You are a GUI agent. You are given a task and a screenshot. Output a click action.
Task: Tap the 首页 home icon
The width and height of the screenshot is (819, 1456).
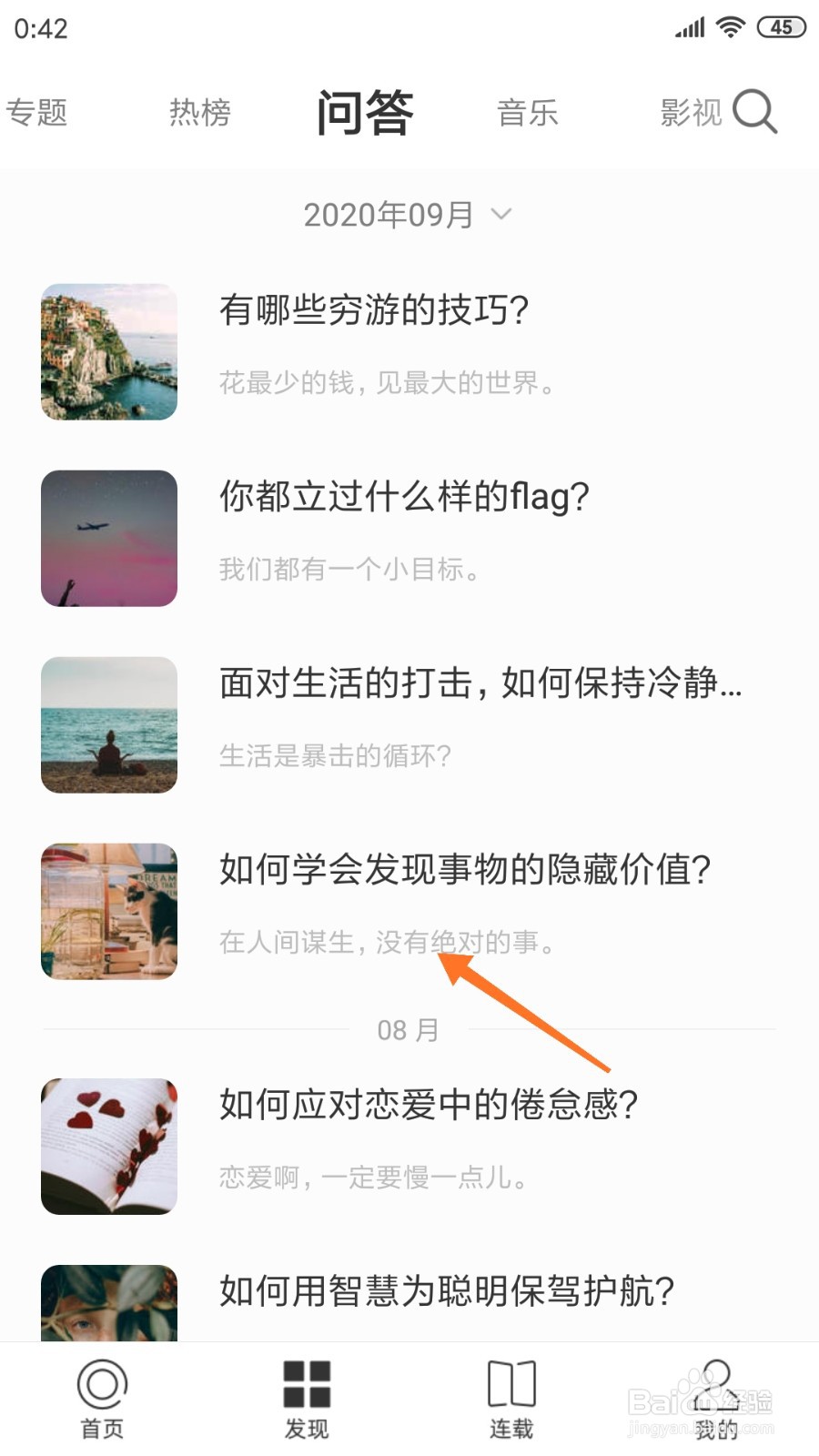pos(101,1386)
